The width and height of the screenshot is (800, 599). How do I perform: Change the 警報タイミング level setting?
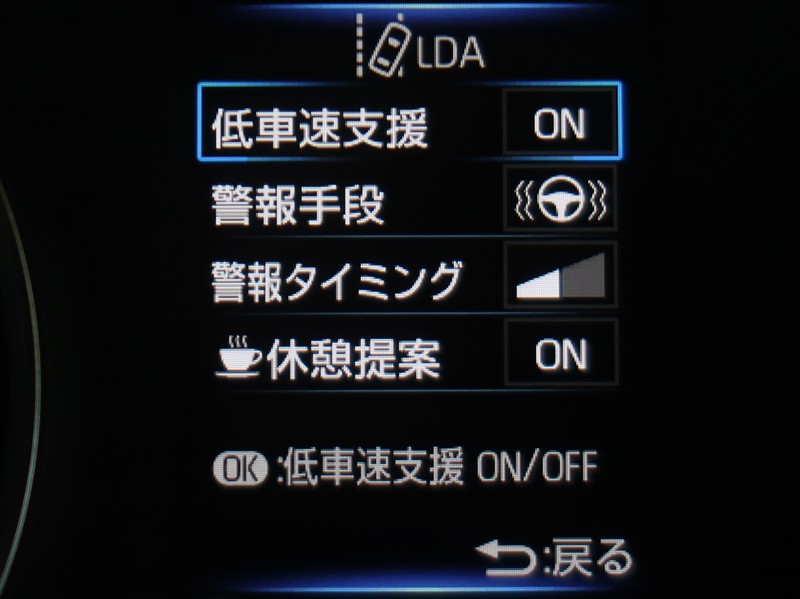pos(560,277)
